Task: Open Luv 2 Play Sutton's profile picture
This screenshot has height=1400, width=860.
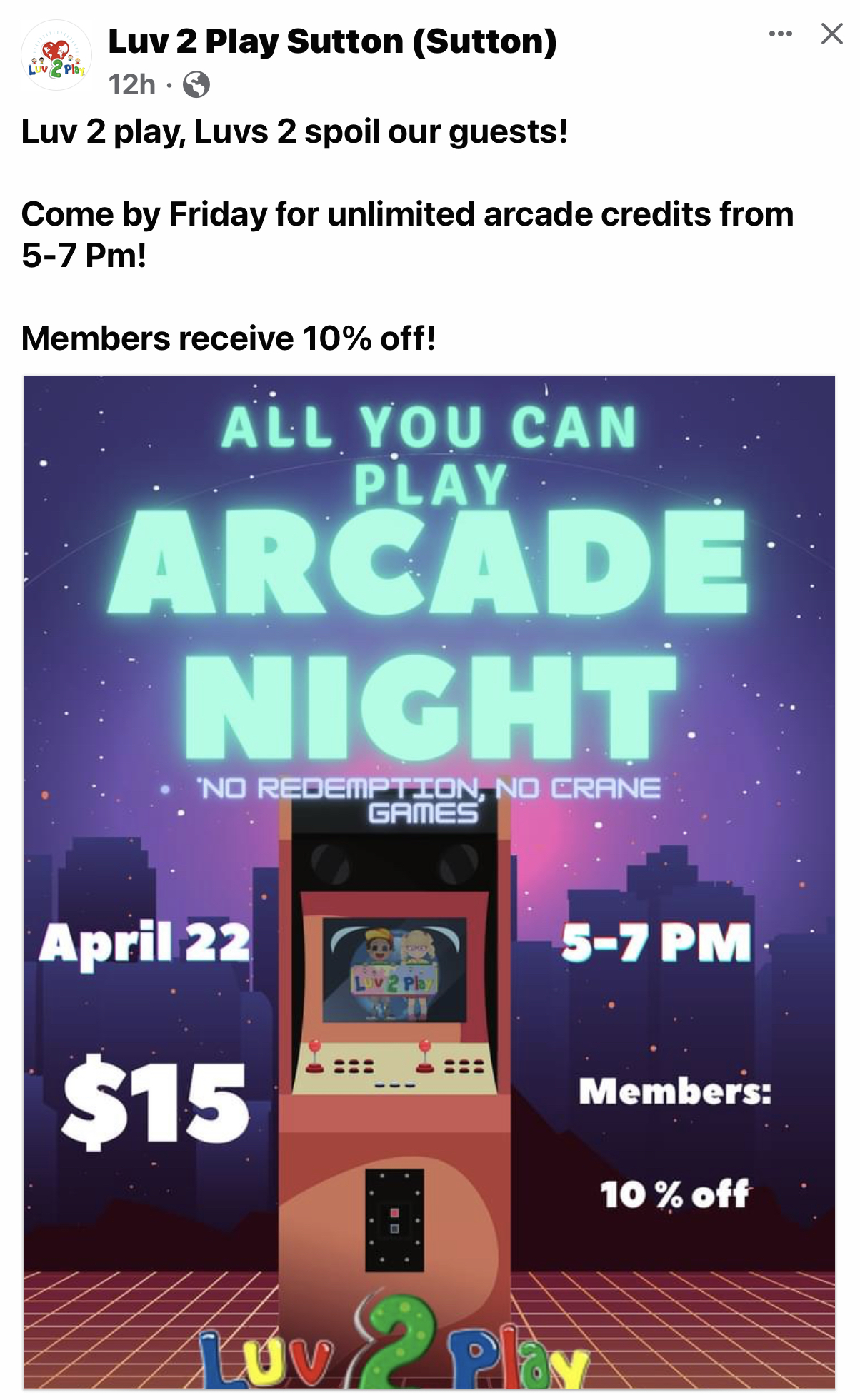Action: click(x=56, y=56)
